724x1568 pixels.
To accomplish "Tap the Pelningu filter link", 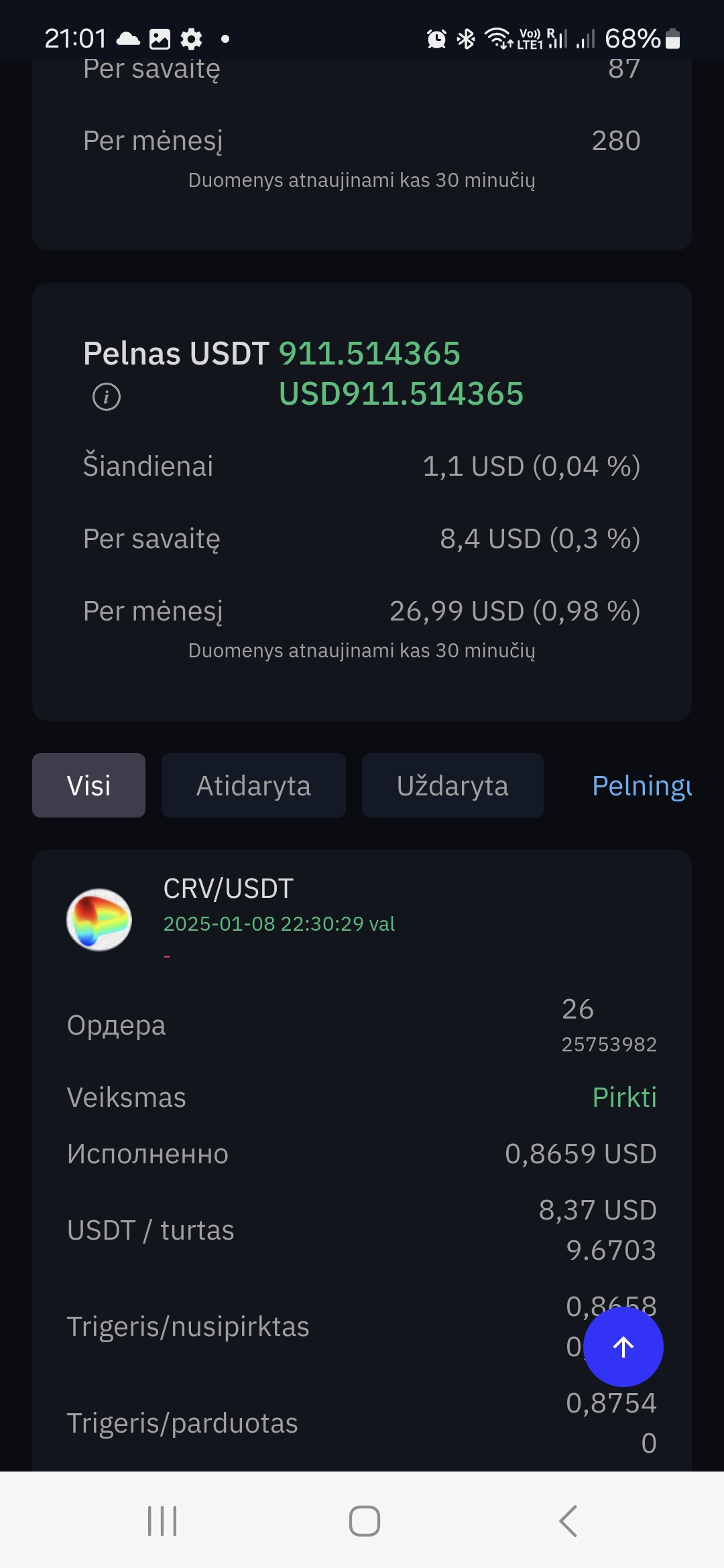I will pos(642,785).
